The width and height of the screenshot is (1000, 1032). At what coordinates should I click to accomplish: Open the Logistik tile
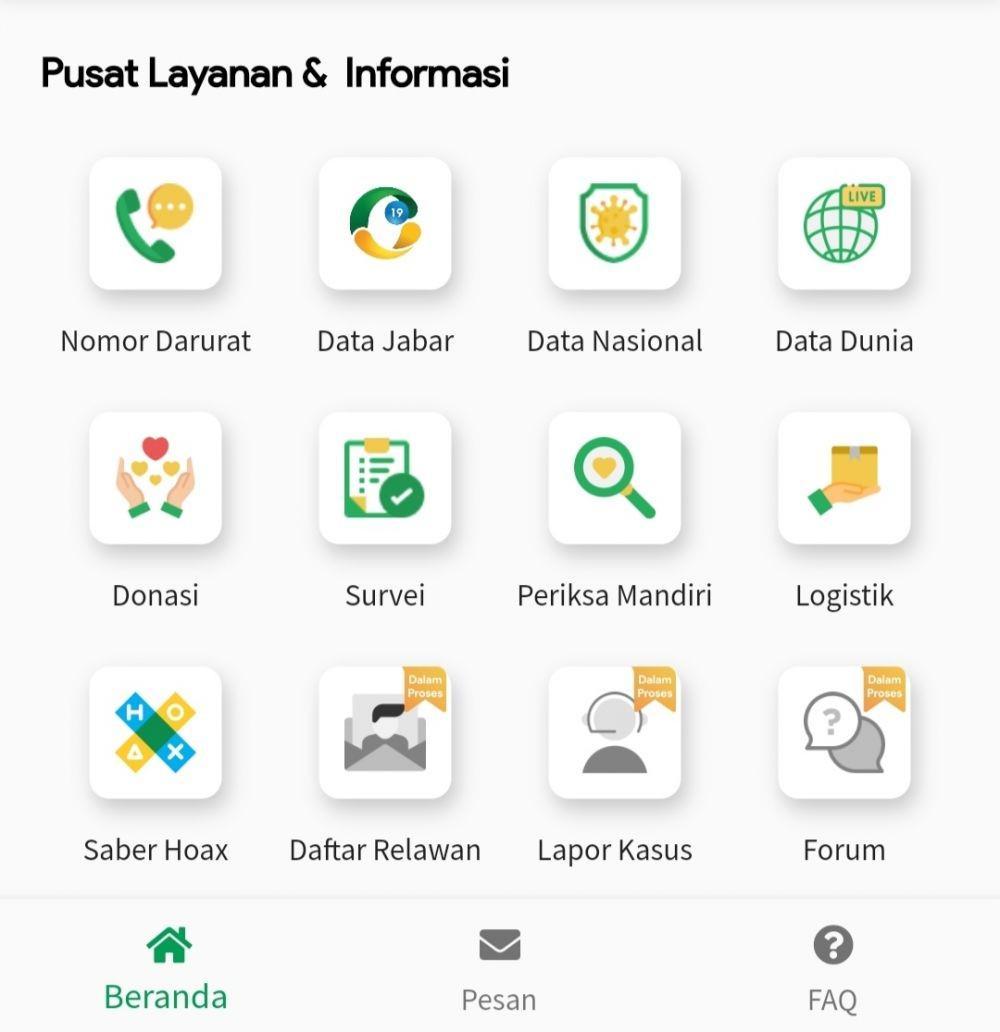[844, 479]
